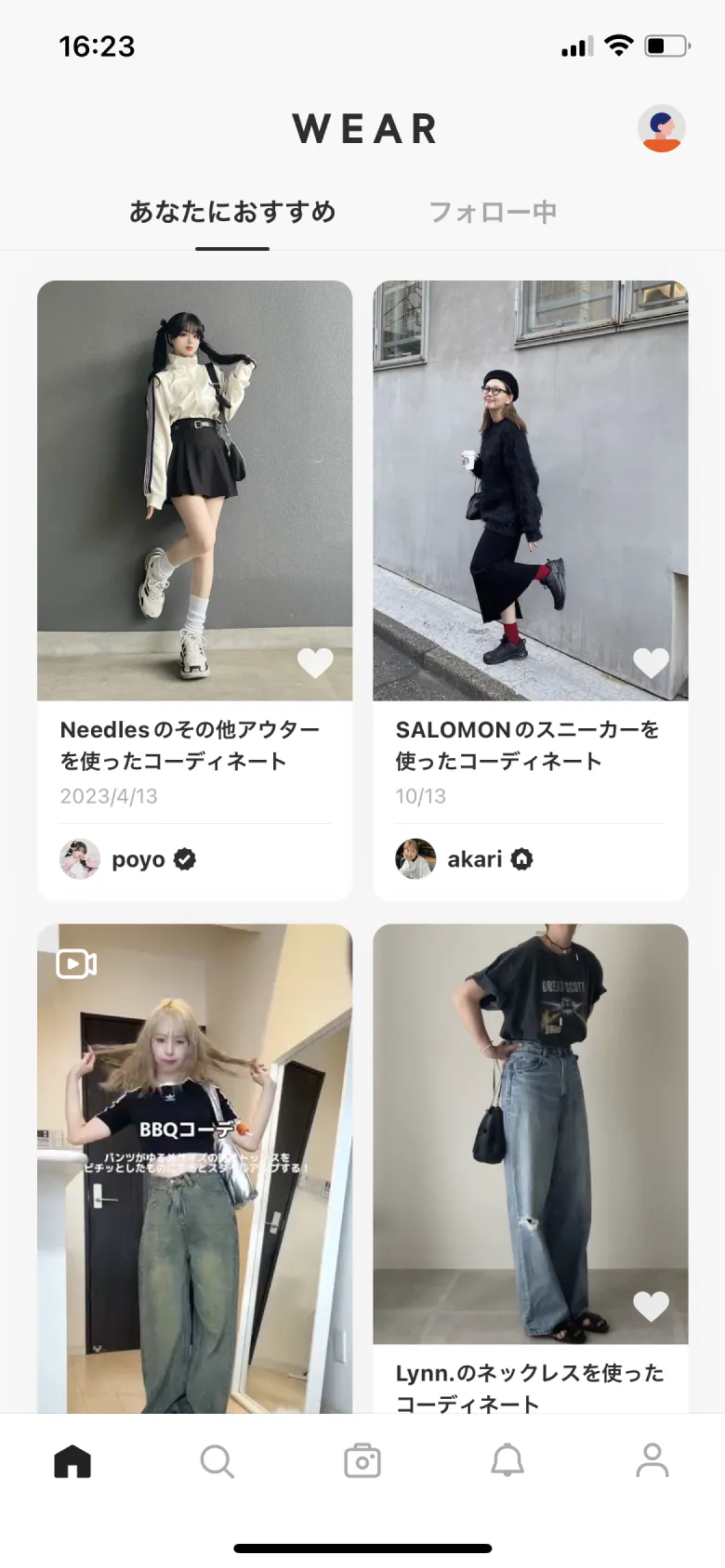
Task: Open your profile with the person icon
Action: pyautogui.click(x=652, y=1459)
